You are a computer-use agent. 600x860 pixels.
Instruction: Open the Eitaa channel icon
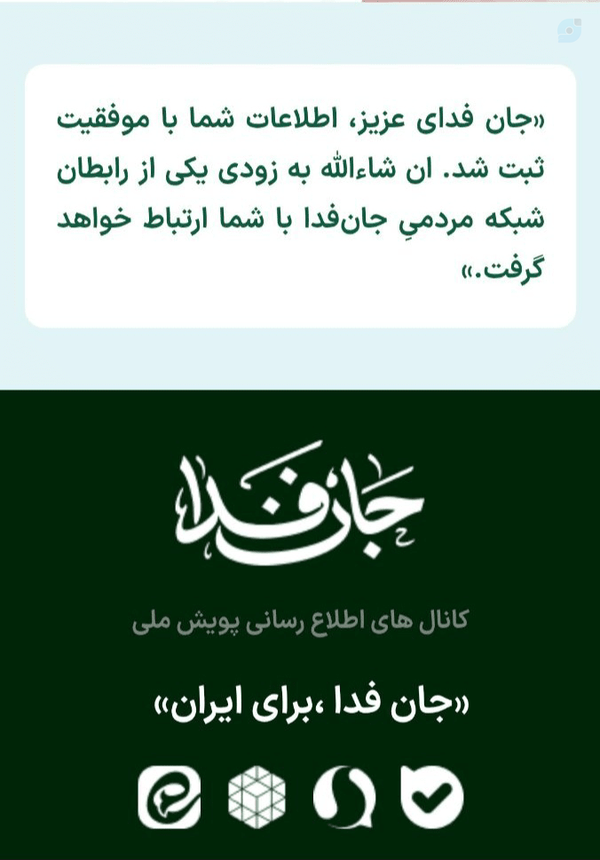coord(169,797)
